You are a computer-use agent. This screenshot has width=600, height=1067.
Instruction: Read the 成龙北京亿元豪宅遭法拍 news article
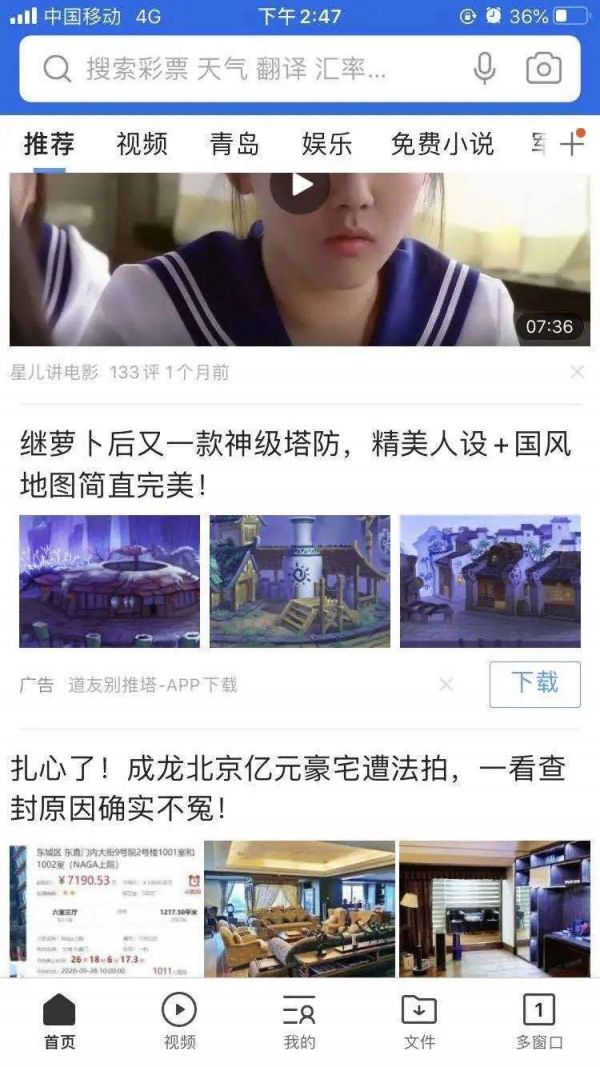point(288,788)
